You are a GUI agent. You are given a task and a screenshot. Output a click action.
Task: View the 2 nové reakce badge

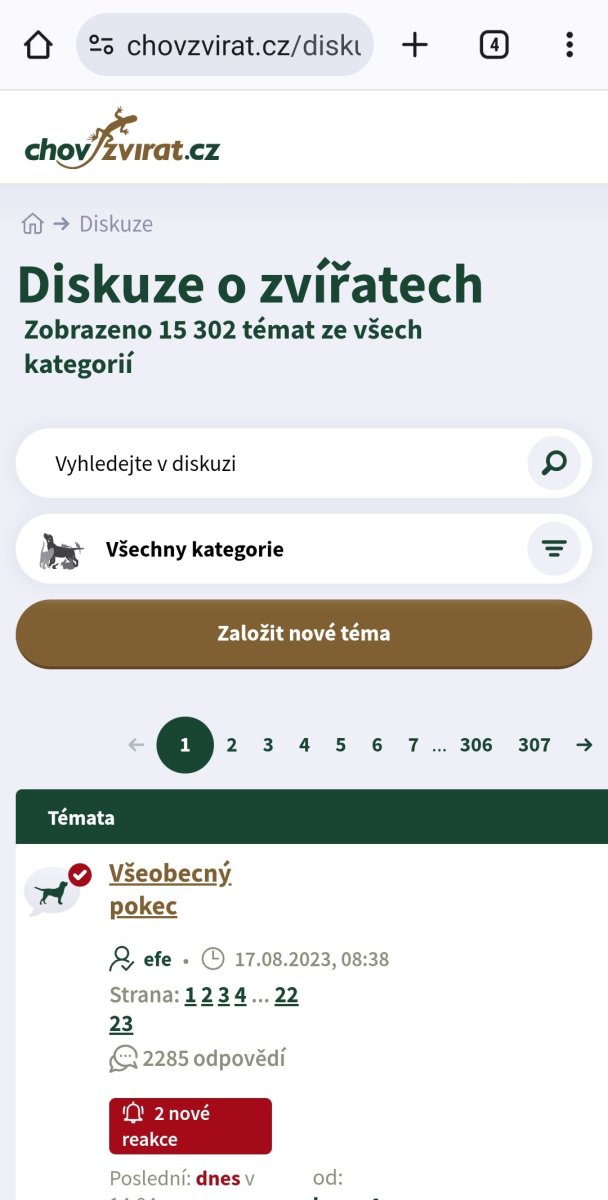click(x=190, y=1126)
